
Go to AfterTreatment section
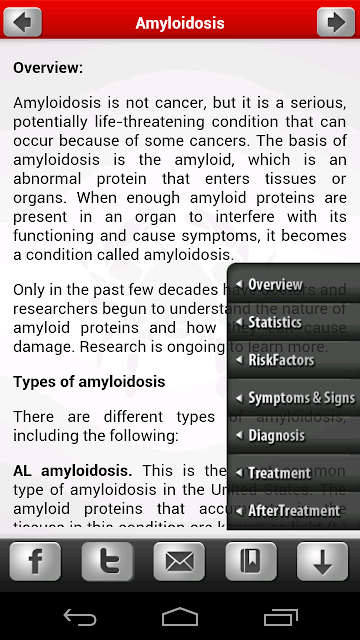tap(293, 511)
